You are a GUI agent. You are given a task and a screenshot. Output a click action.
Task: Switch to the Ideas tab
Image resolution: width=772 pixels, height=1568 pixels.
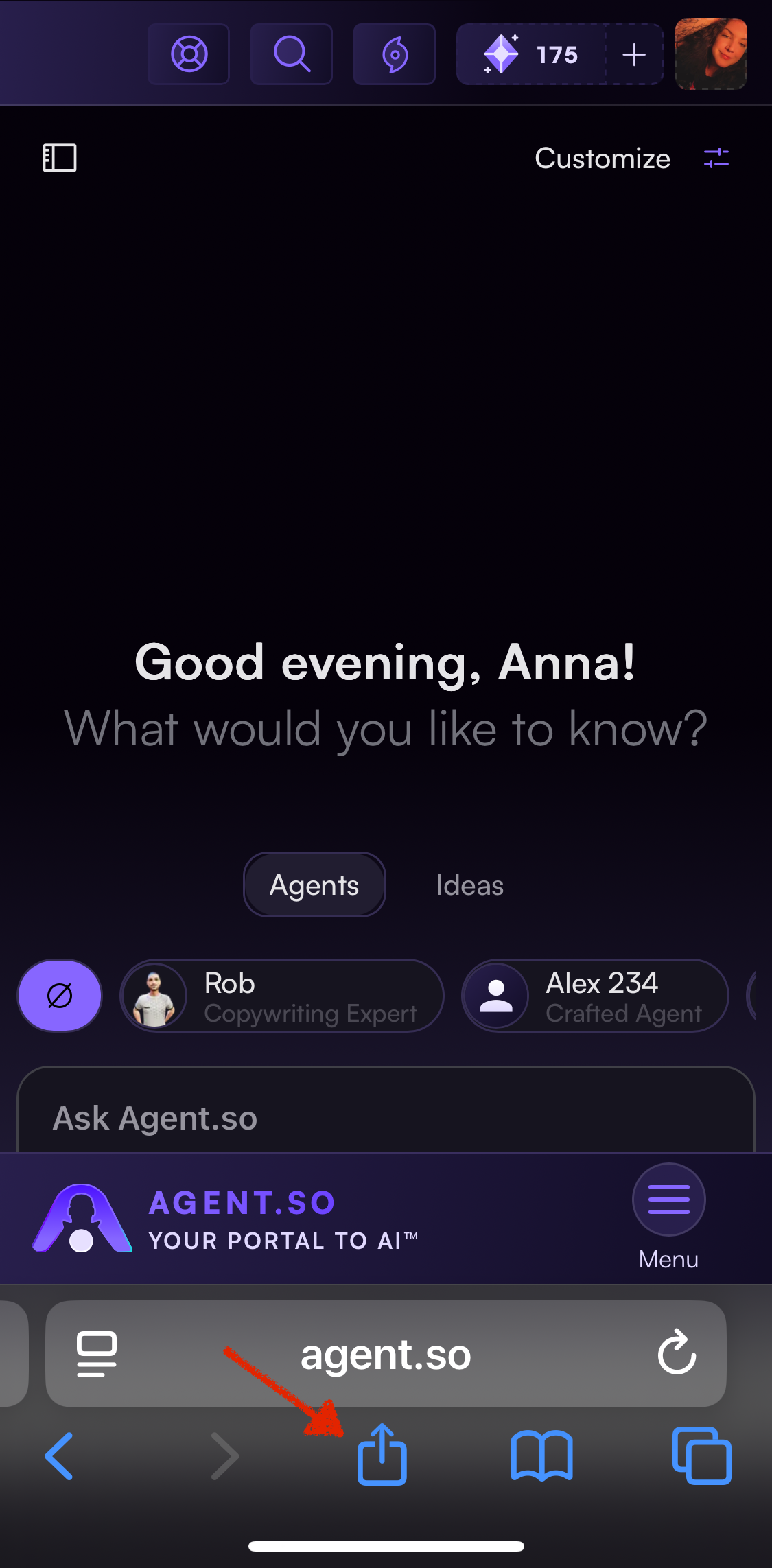470,885
